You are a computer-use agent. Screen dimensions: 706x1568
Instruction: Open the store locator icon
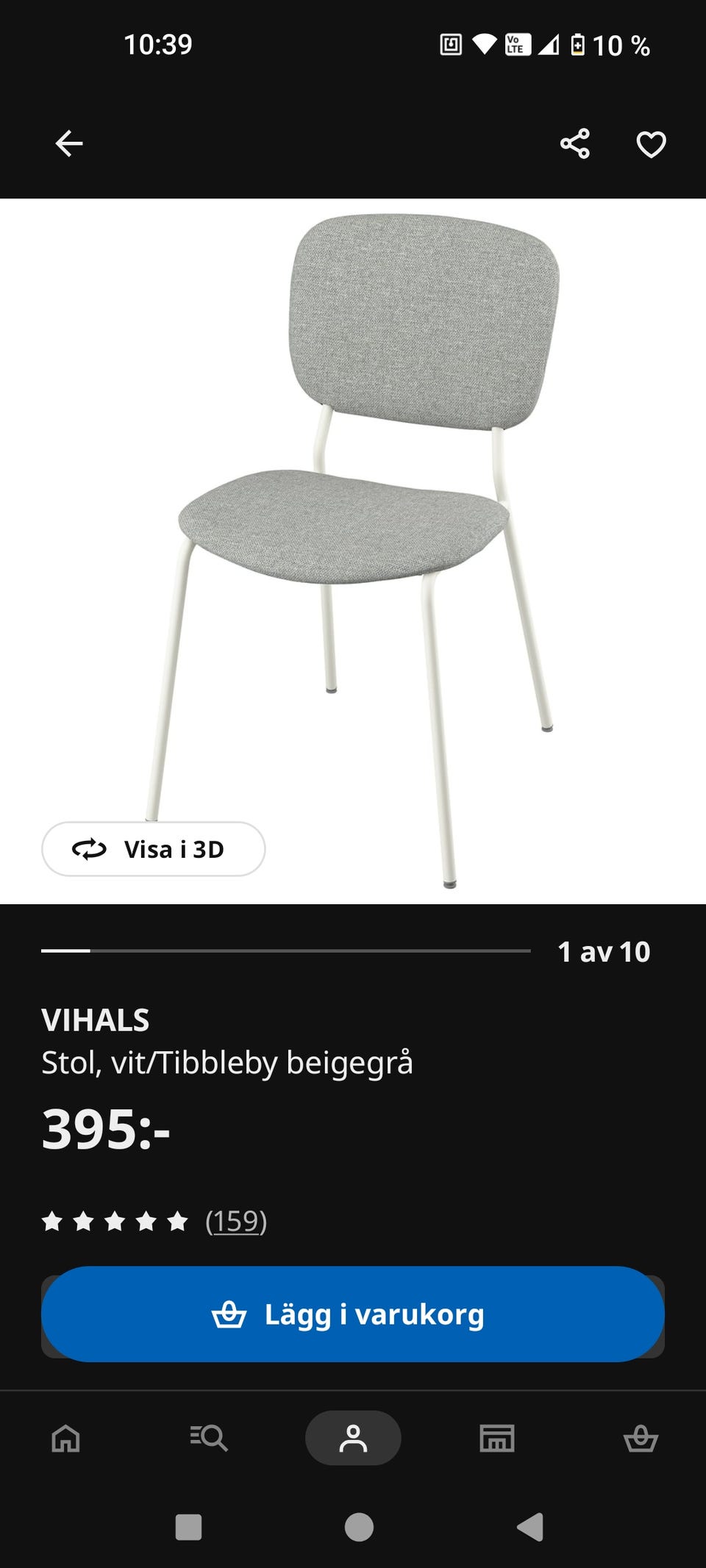click(497, 1437)
